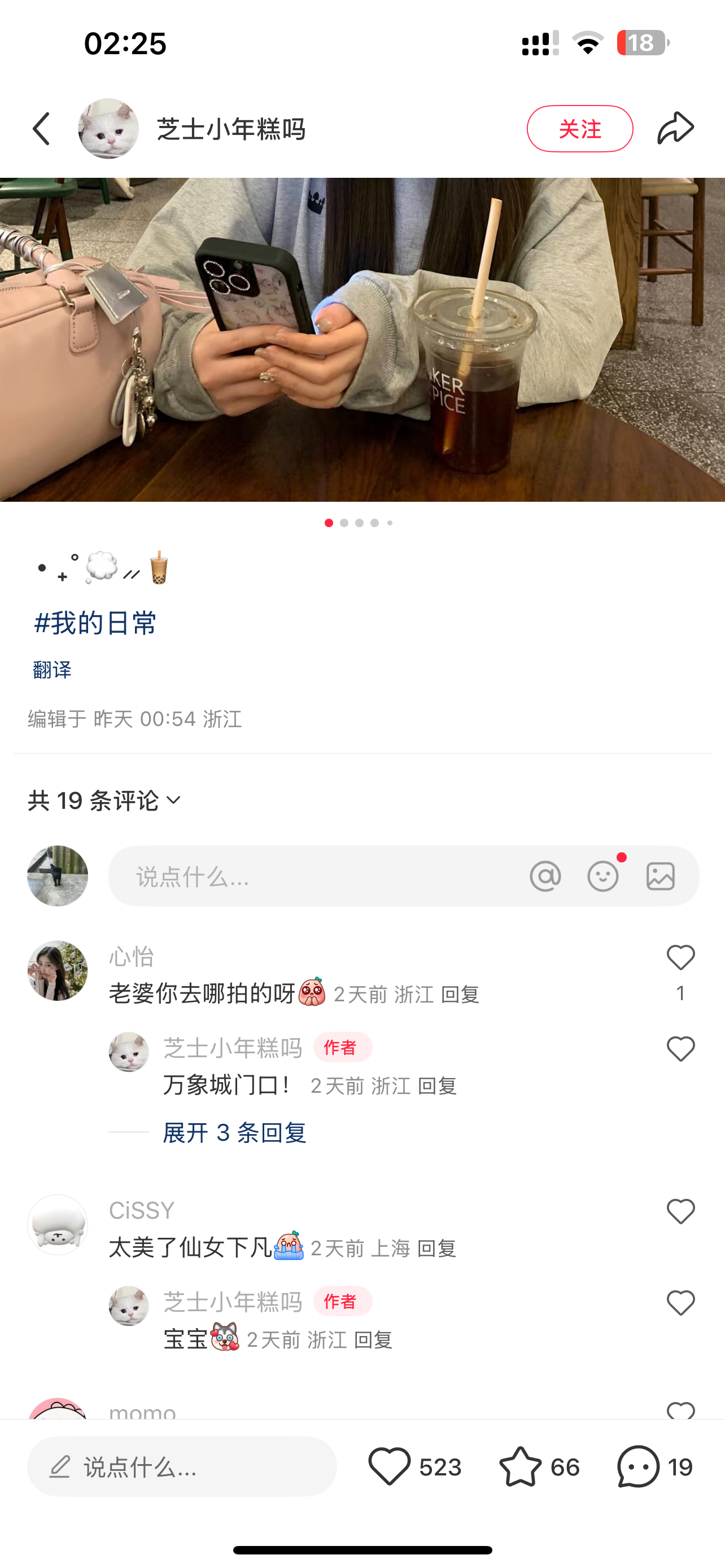Save the post with the star icon
The width and height of the screenshot is (725, 1568).
click(521, 1466)
